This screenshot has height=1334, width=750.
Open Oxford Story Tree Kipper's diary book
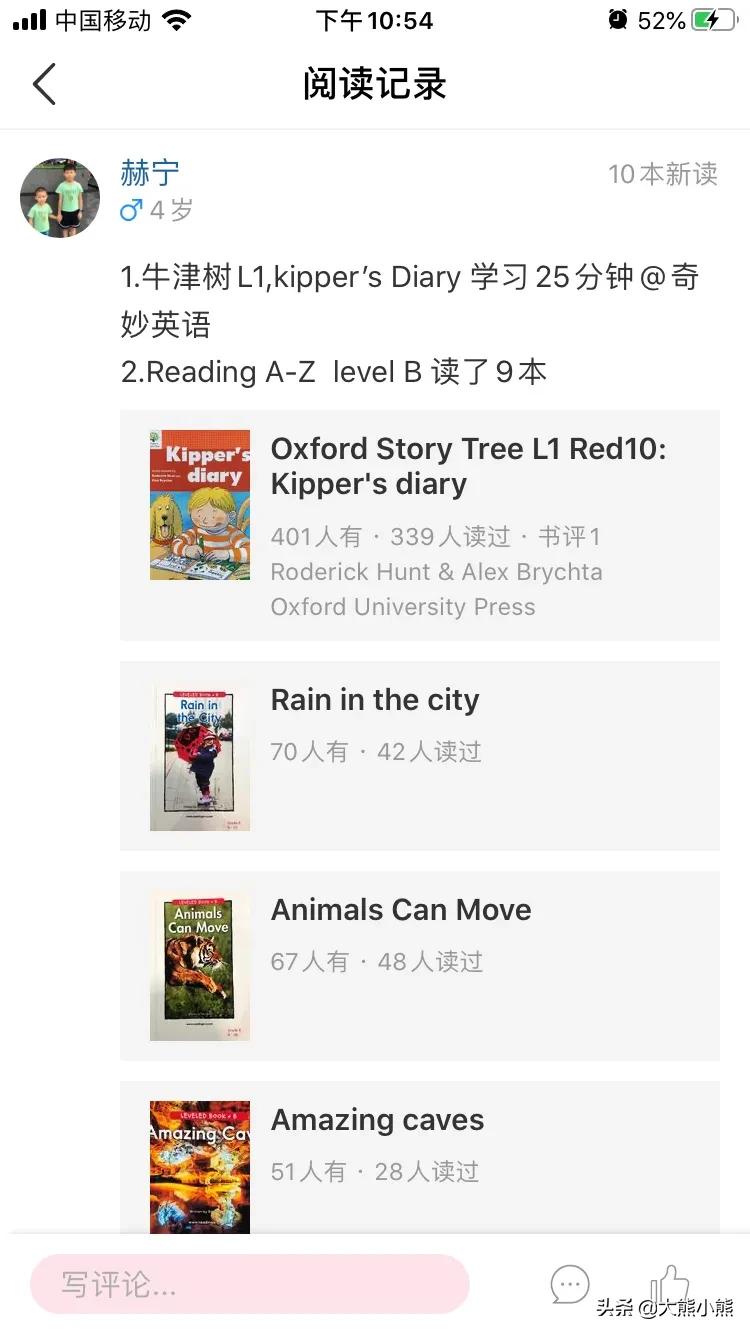(420, 525)
